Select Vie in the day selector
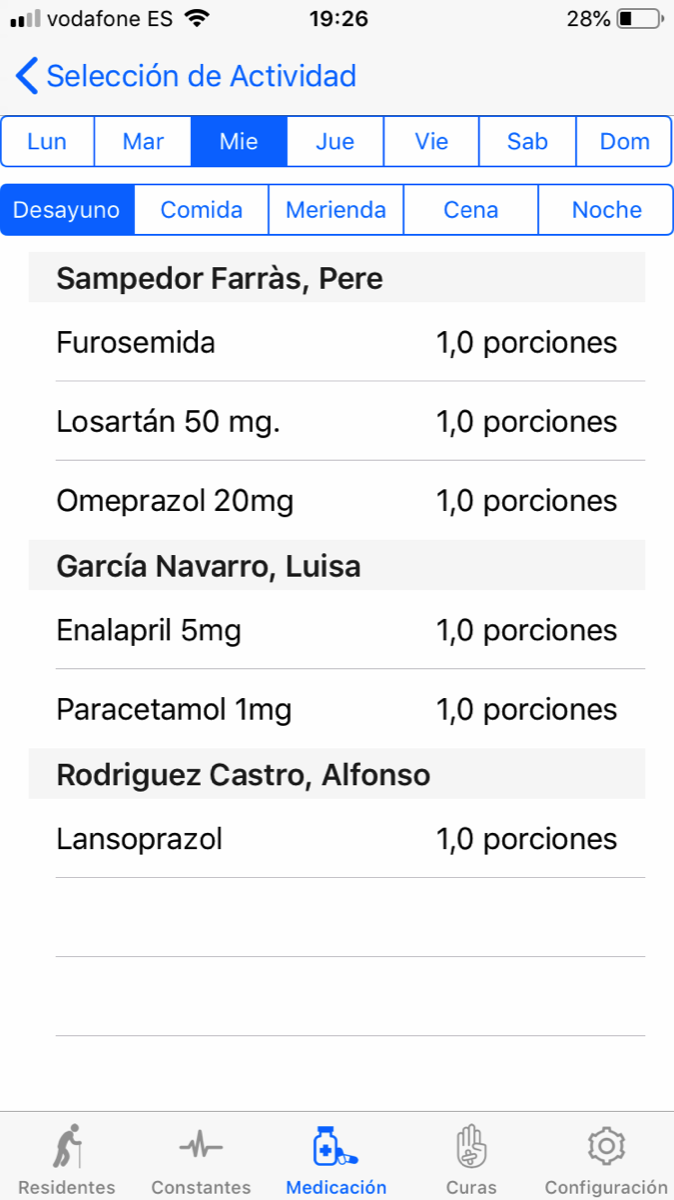Image resolution: width=674 pixels, height=1200 pixels. click(431, 141)
